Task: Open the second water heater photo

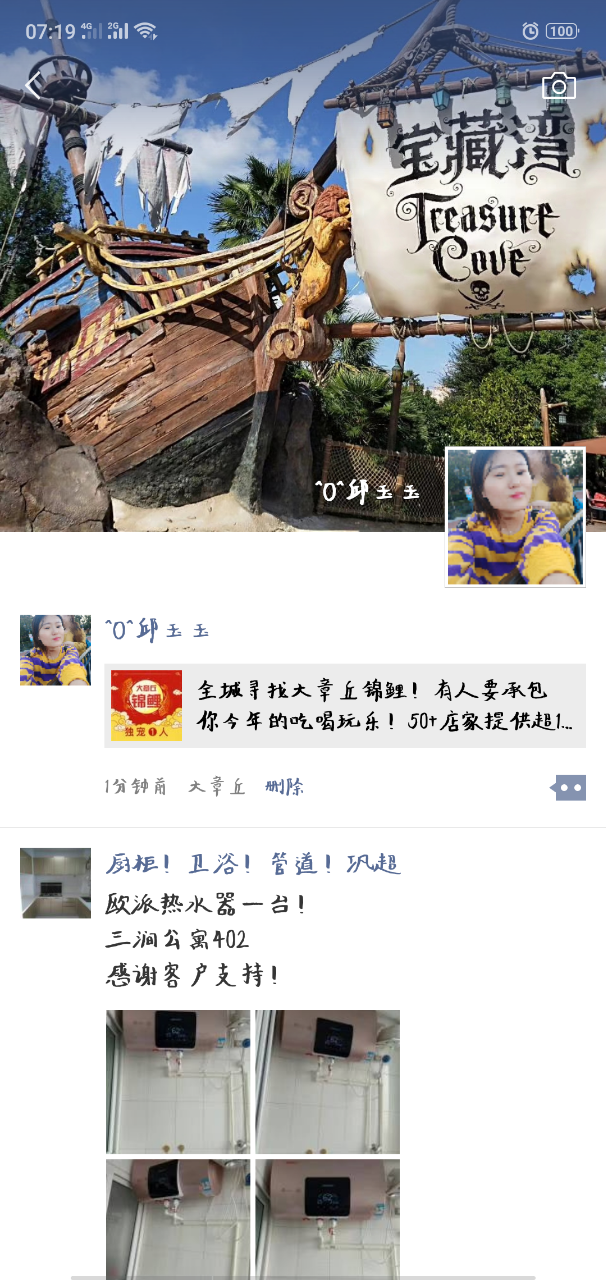Action: click(327, 1082)
